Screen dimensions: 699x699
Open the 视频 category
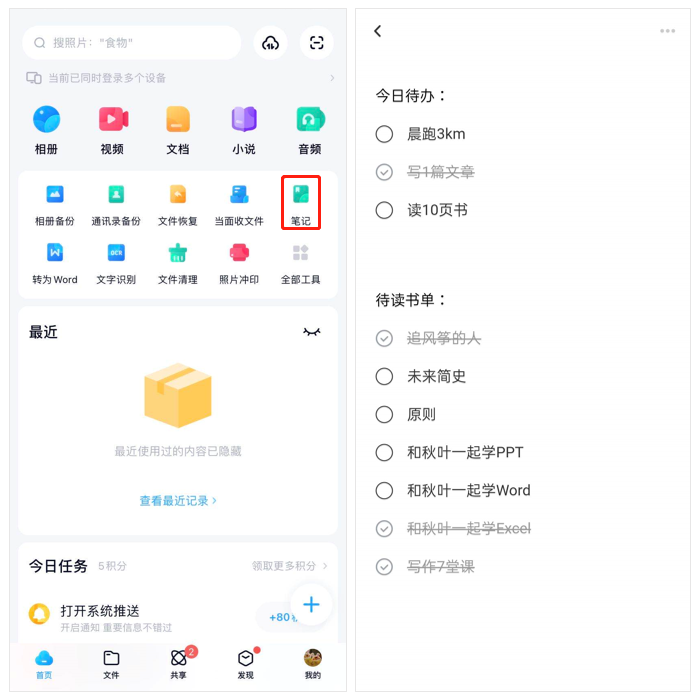coord(112,130)
